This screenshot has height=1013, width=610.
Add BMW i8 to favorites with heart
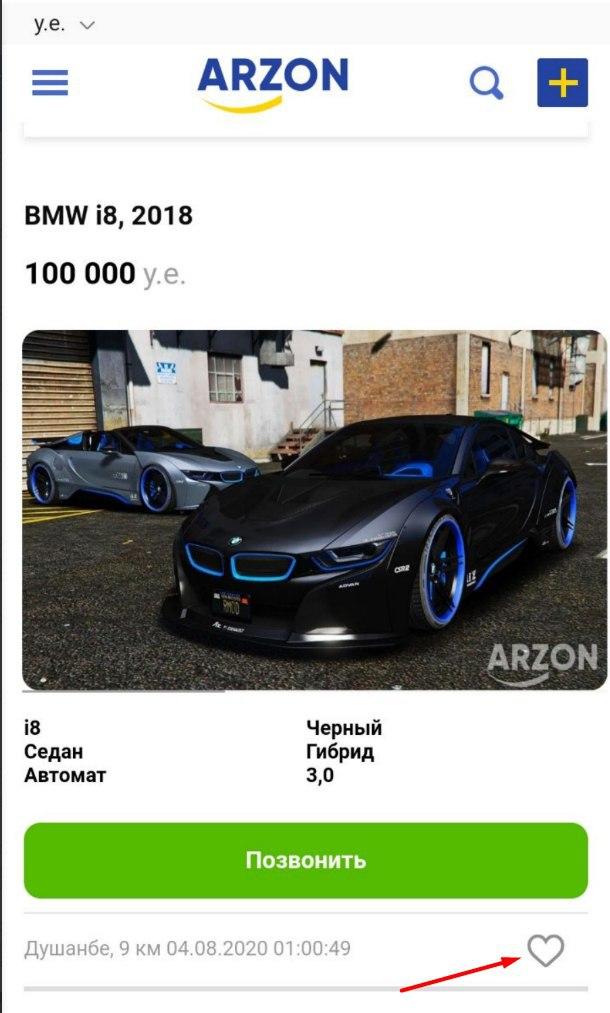click(x=546, y=949)
